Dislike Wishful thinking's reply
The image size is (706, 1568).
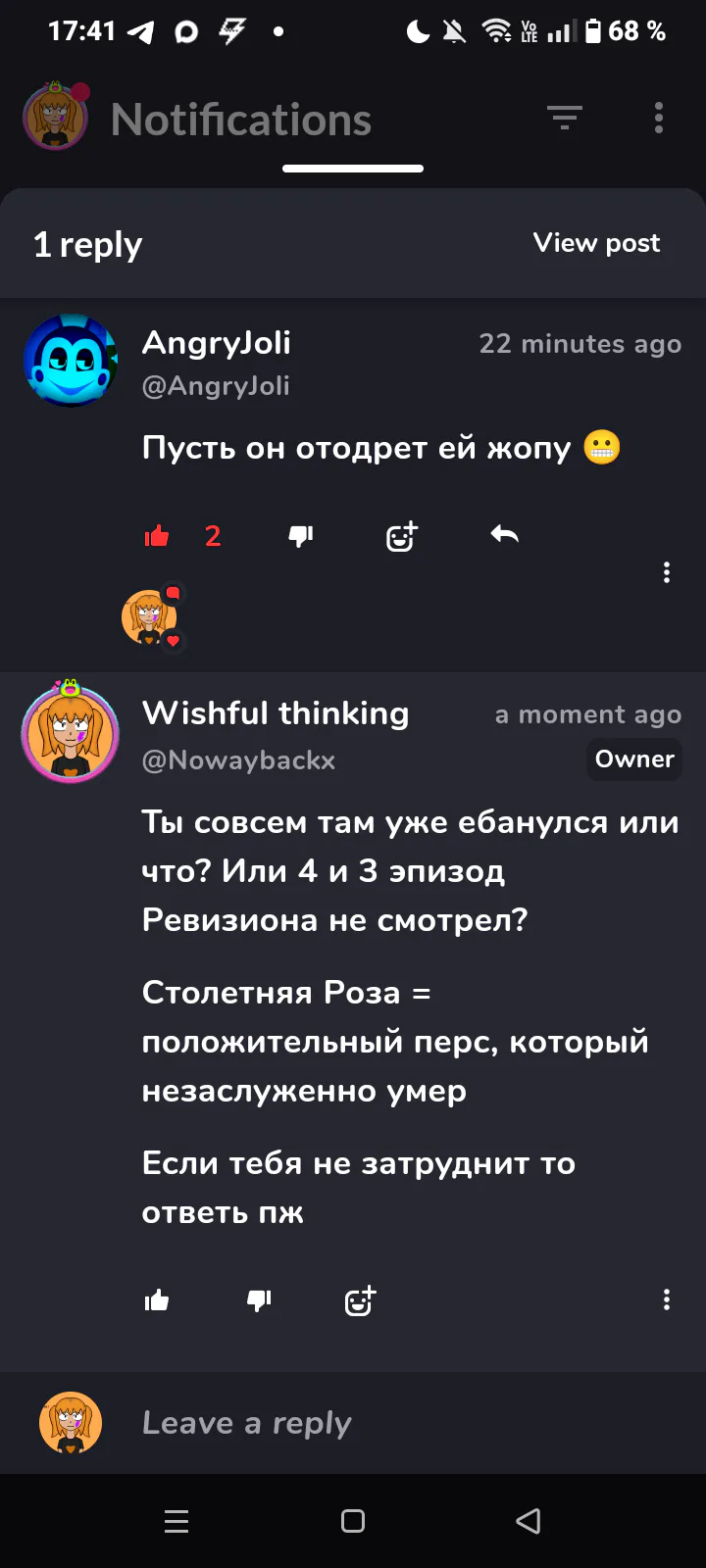coord(259,1300)
